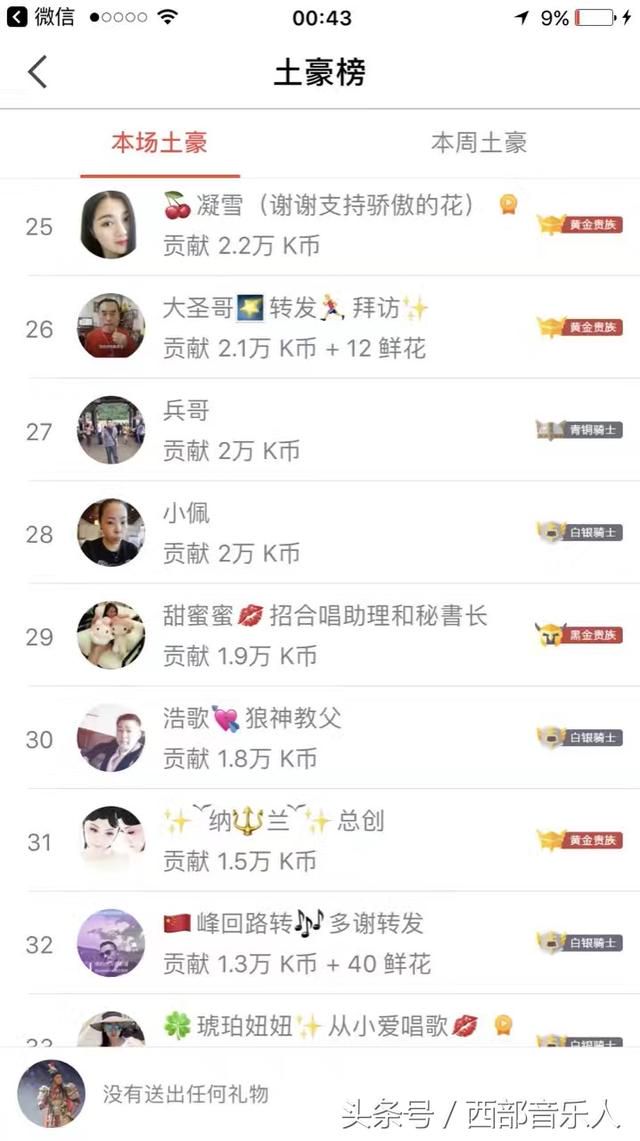Screen dimensions: 640x1141
Task: Open rank 30 user 浩歌's row
Action: pos(320,738)
